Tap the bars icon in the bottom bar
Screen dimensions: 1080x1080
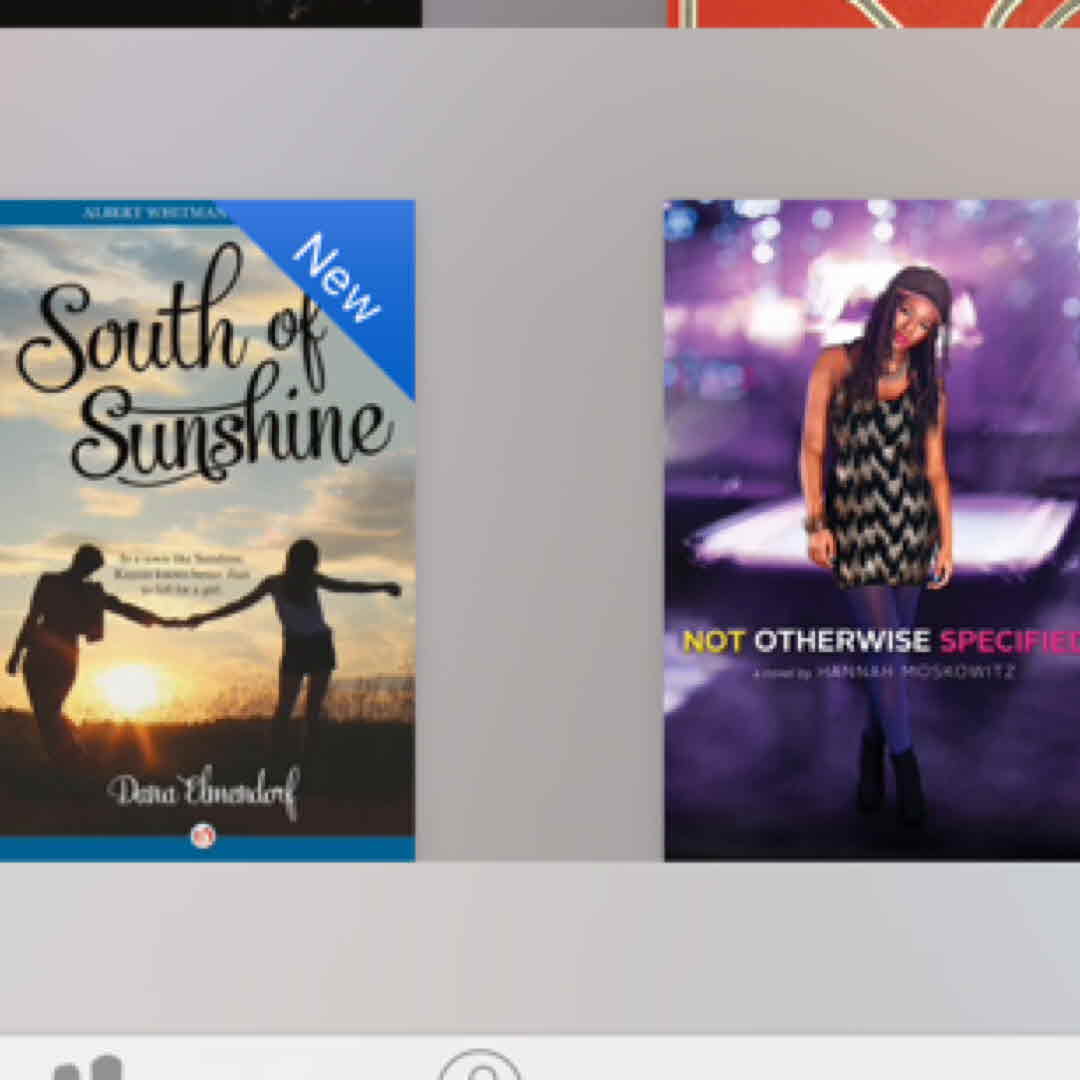click(x=88, y=1068)
